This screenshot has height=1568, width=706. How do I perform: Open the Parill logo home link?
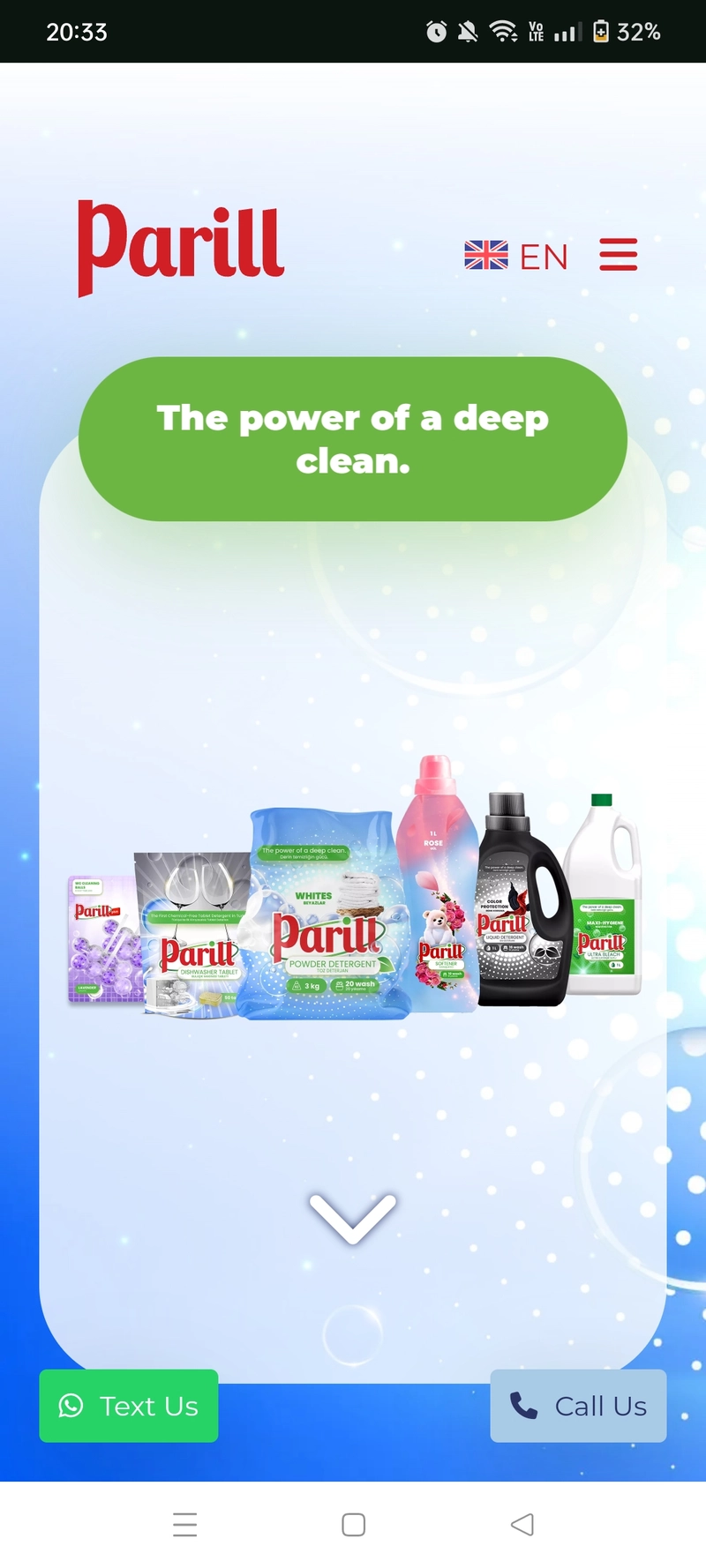point(181,249)
